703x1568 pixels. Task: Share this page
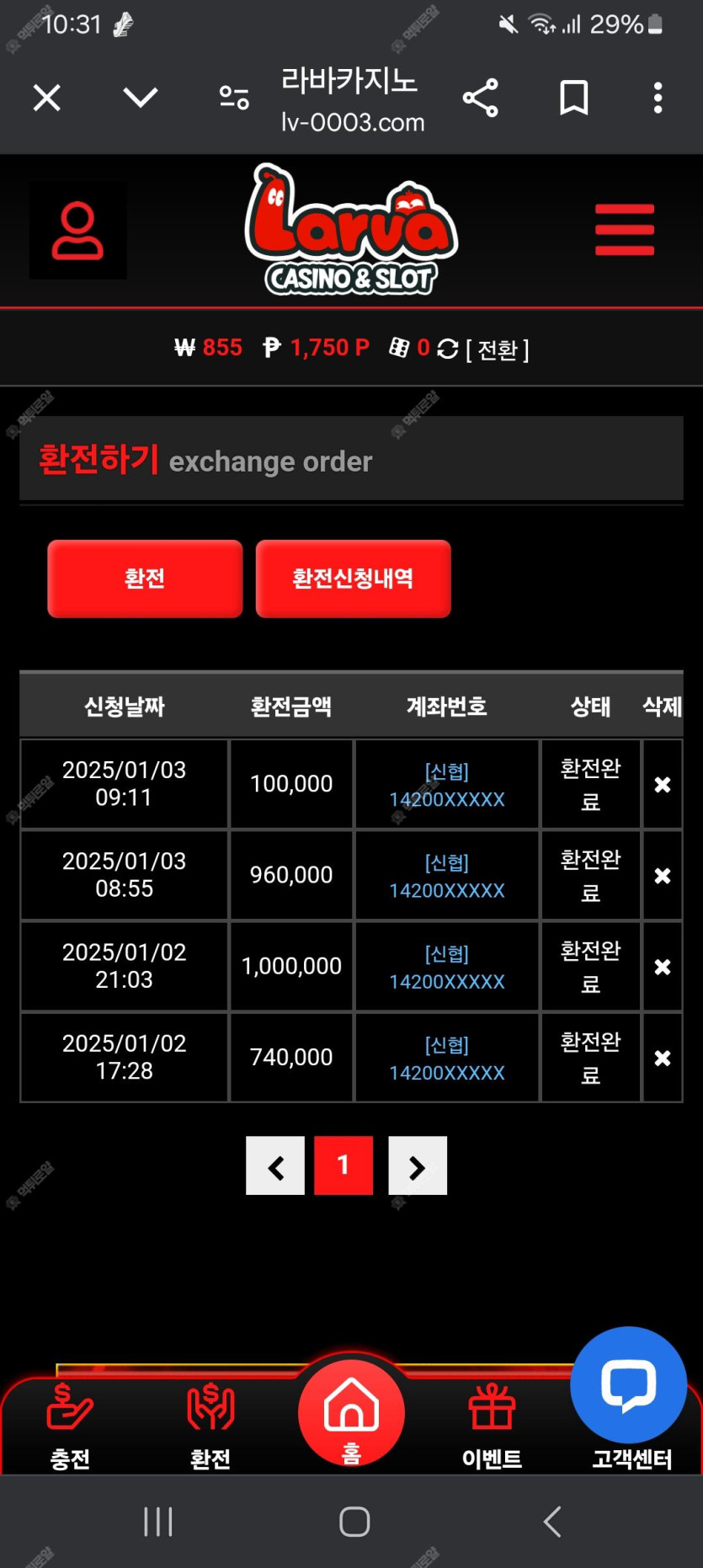coord(481,98)
